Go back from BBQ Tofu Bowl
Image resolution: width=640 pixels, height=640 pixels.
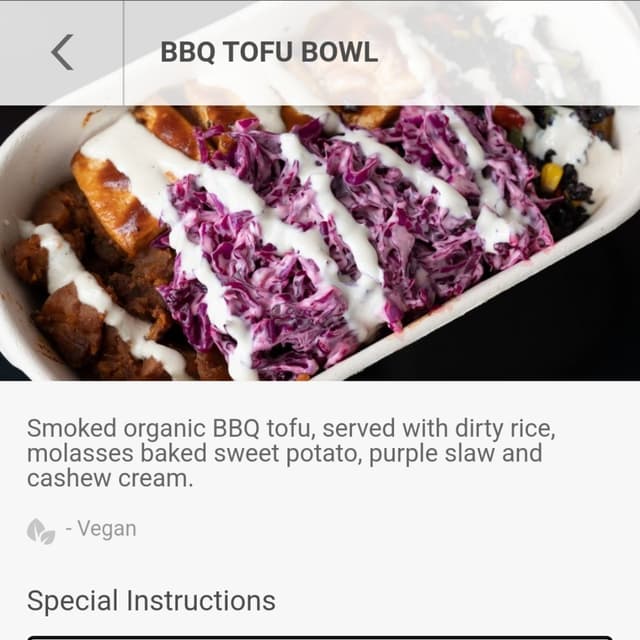coord(62,52)
